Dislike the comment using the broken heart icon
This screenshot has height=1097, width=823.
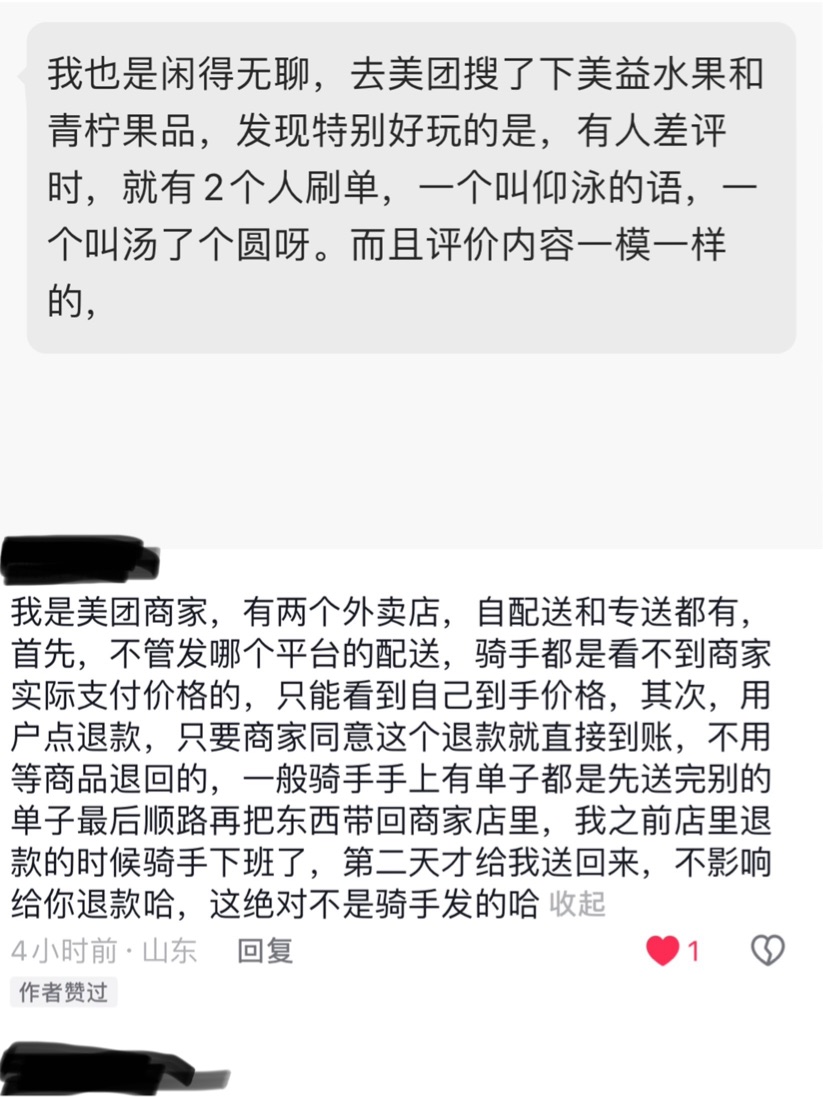coord(767,950)
